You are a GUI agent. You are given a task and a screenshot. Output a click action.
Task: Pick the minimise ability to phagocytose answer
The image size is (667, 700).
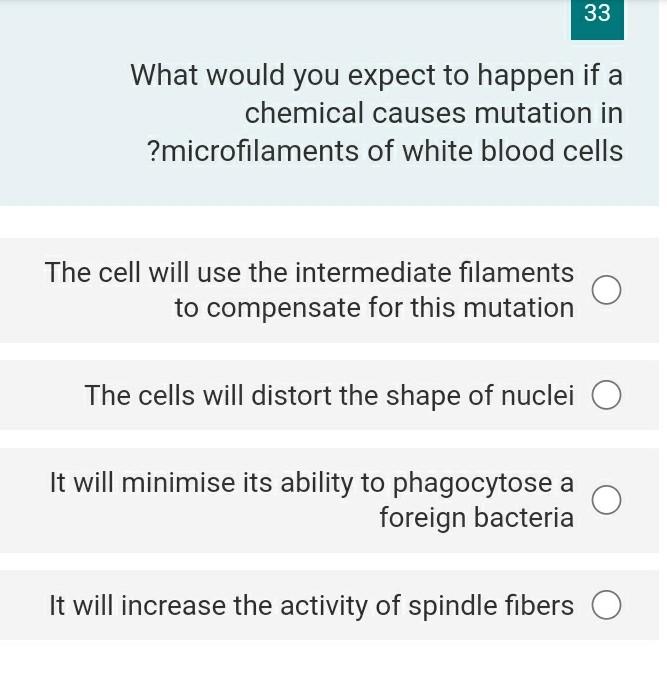606,500
